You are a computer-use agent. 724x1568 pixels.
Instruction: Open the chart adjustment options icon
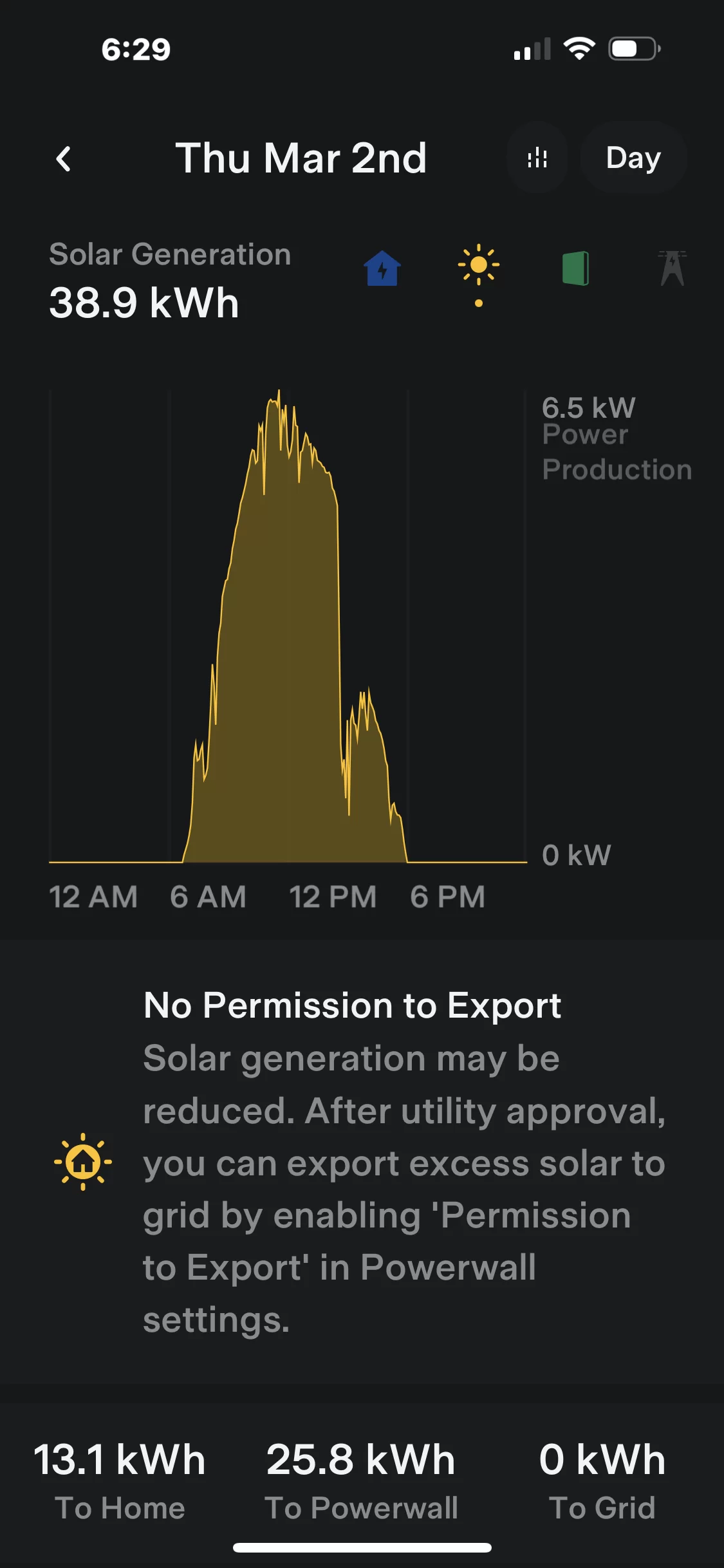537,158
